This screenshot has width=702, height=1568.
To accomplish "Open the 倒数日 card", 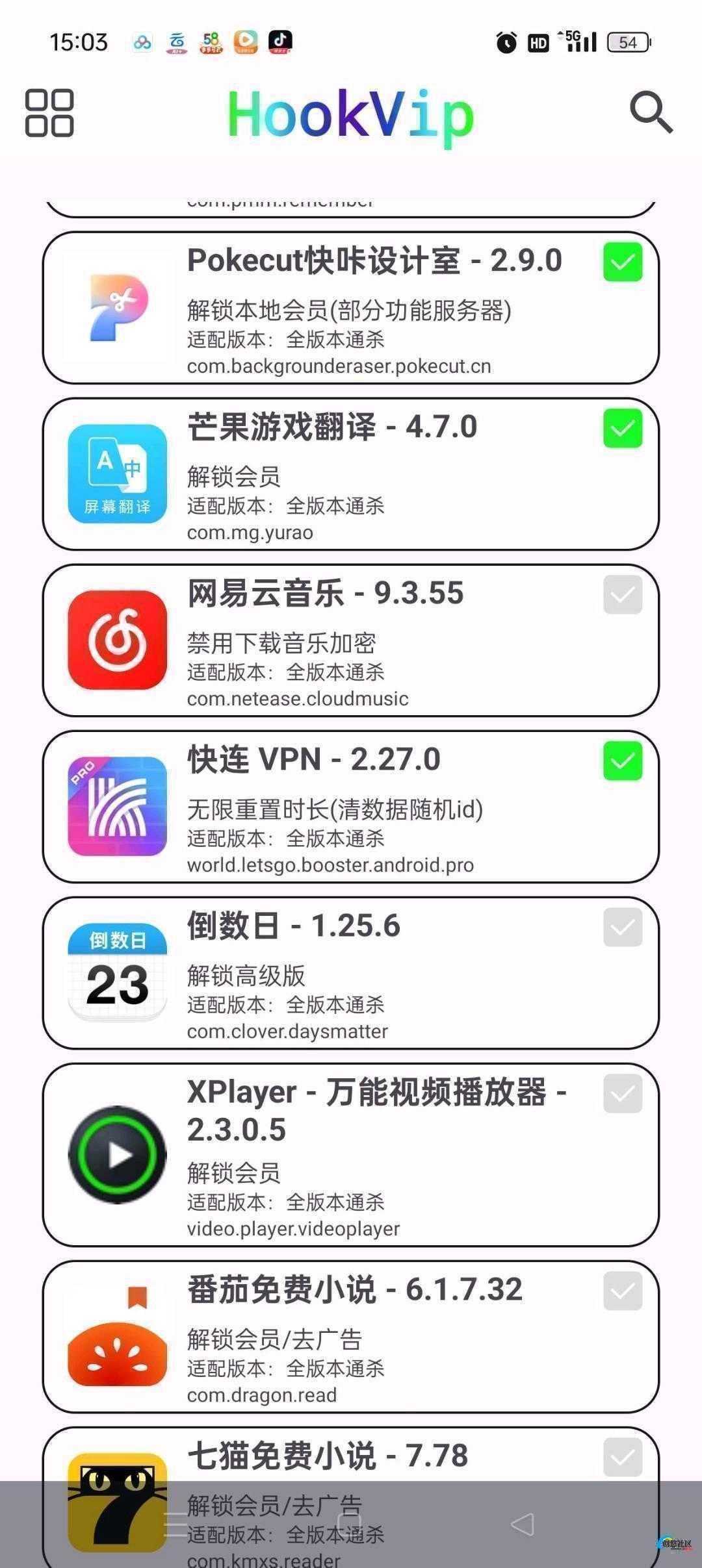I will coord(351,973).
